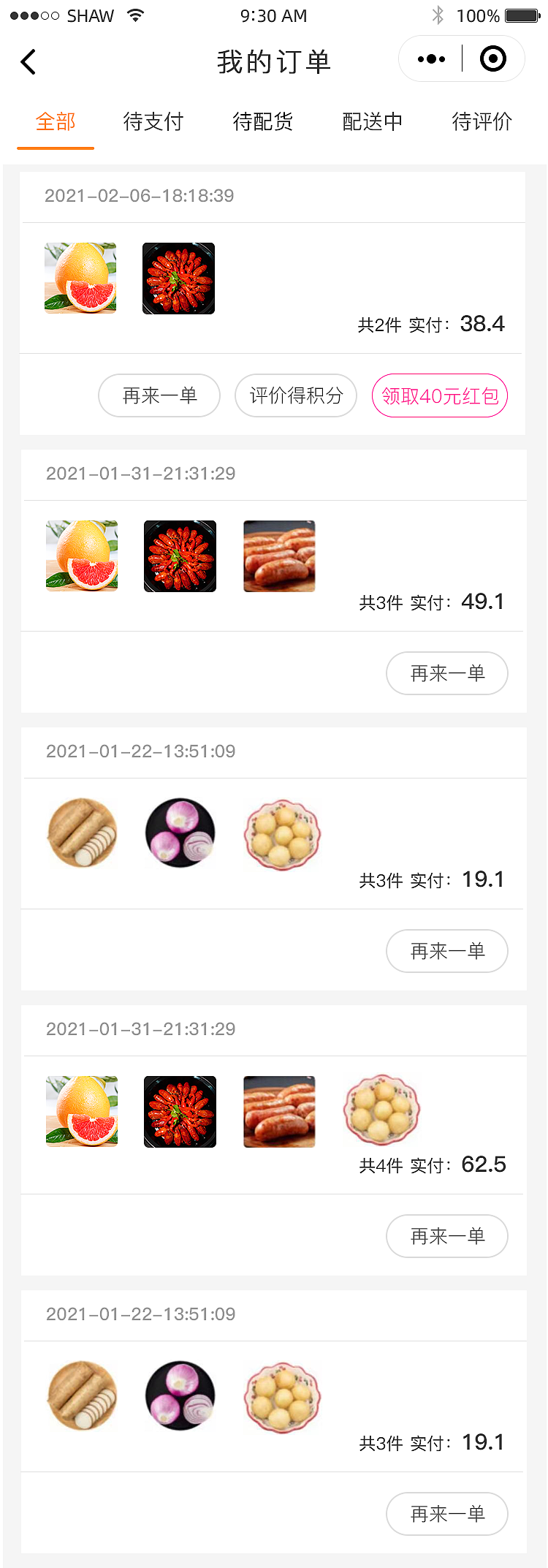The width and height of the screenshot is (548, 1568).
Task: Tap the crayfish photo in the second order
Action: click(180, 556)
